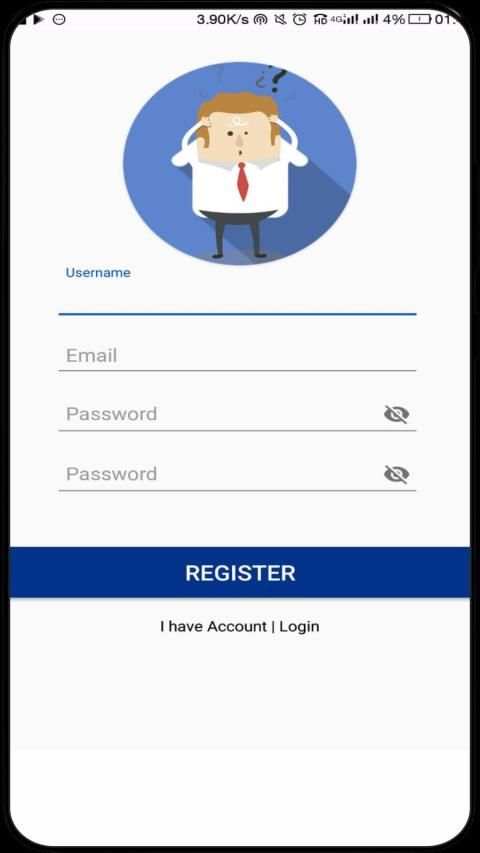
Task: Focus the Username text field
Action: tap(237, 291)
